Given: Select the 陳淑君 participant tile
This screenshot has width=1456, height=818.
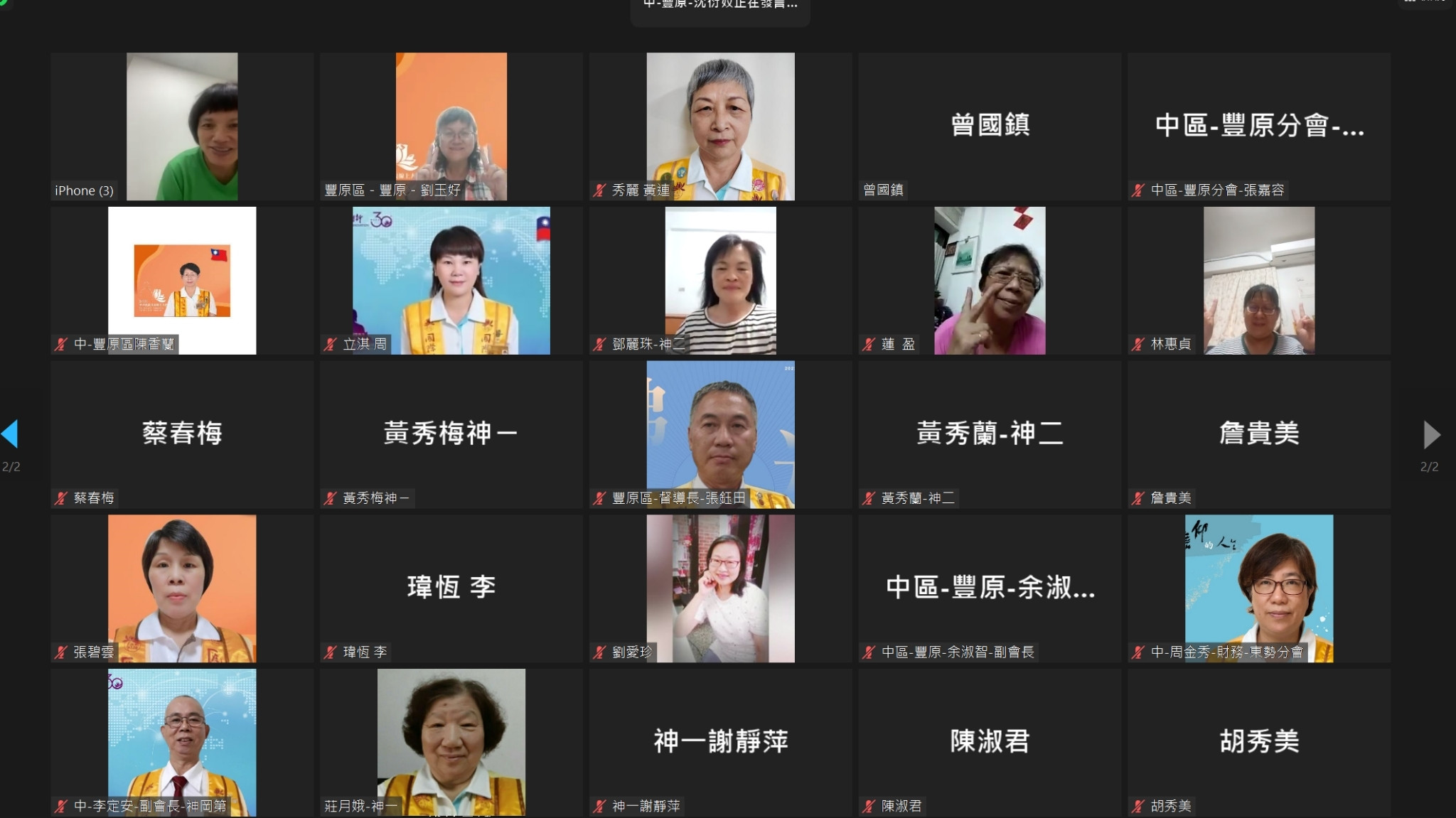Looking at the screenshot, I should click(990, 742).
